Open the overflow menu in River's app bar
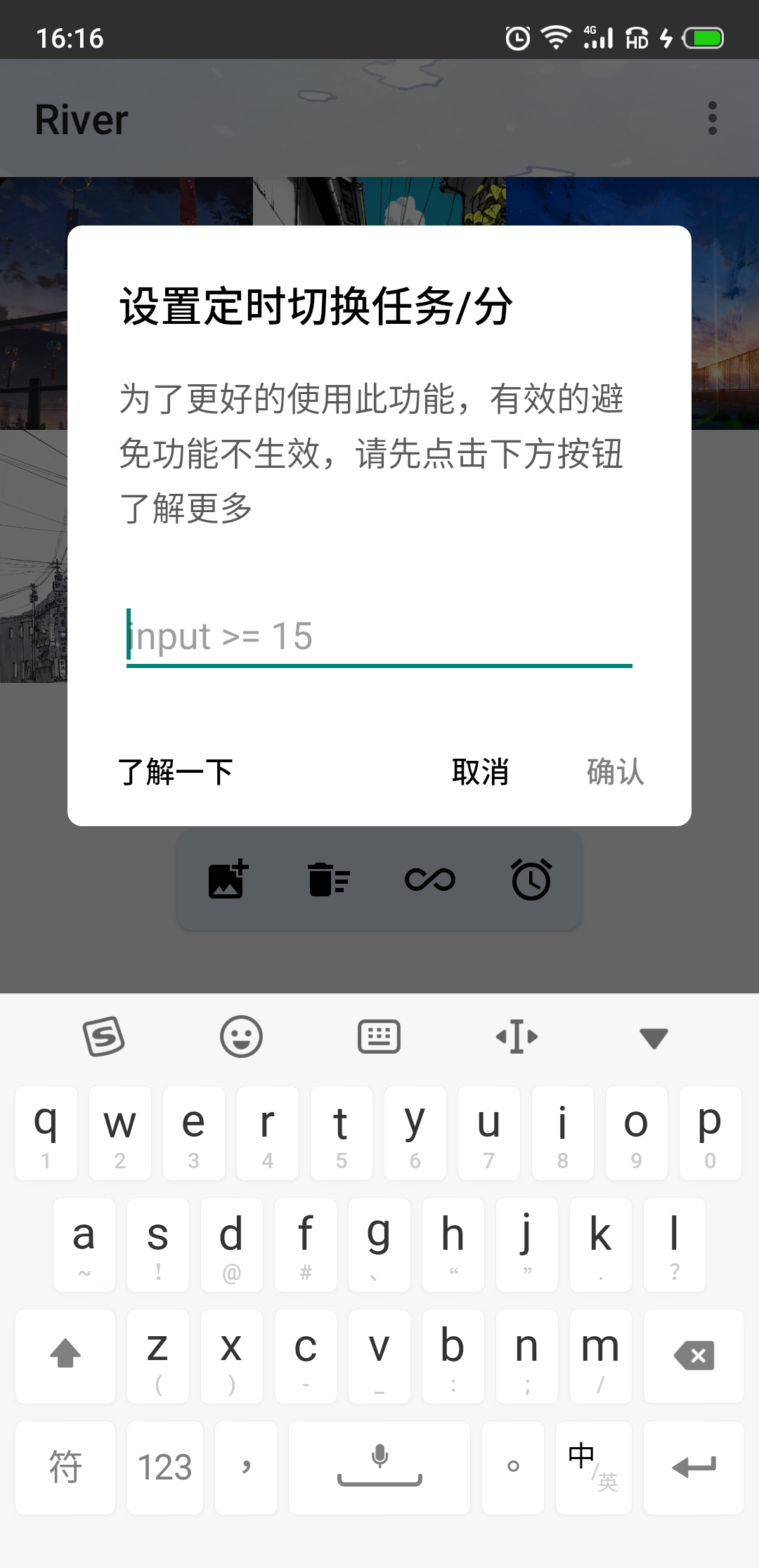The image size is (759, 1568). coord(712,118)
